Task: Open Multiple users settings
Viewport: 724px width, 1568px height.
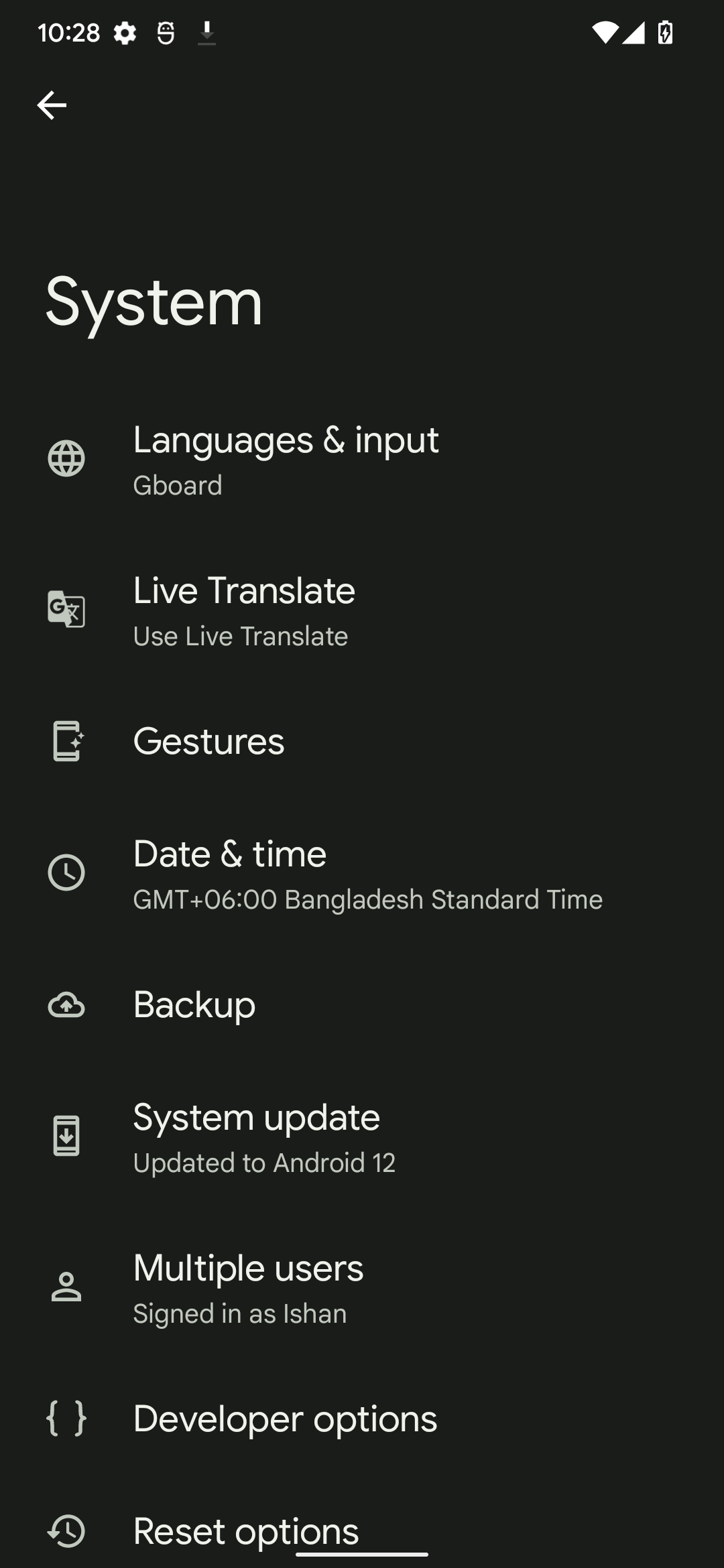Action: [362, 1288]
